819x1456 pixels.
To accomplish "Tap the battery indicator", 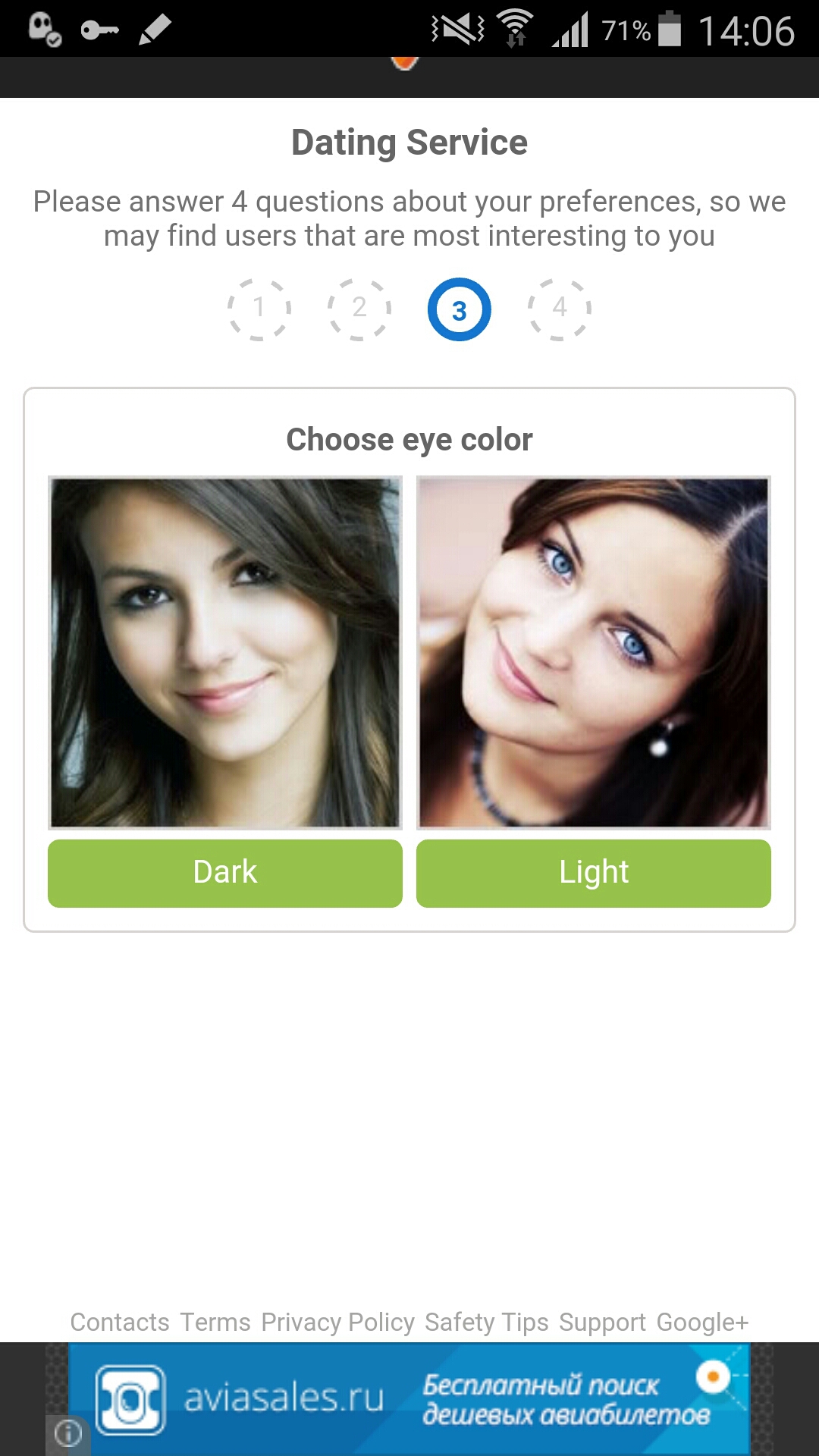I will 672,29.
